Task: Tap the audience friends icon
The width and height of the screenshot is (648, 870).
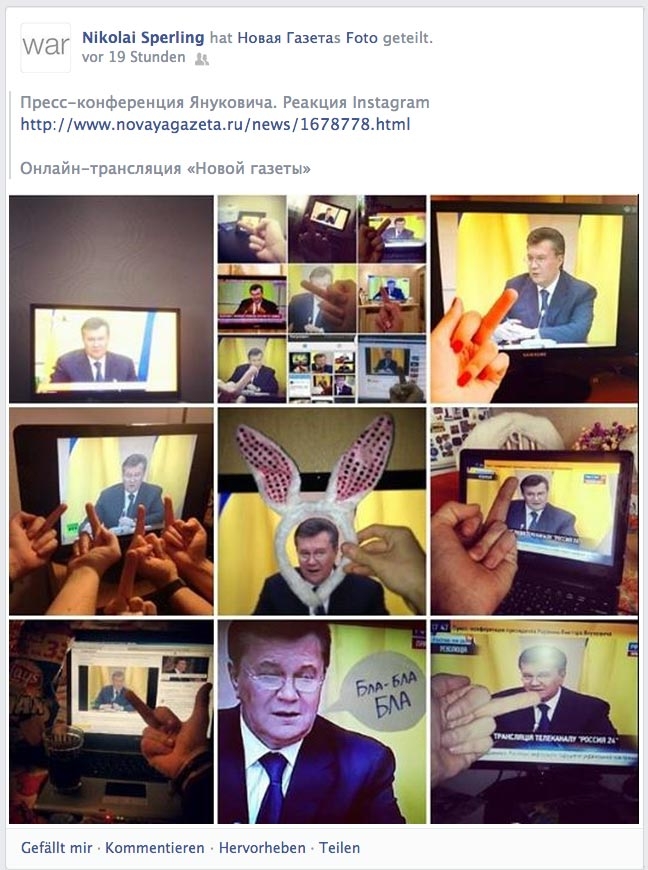Action: pos(202,59)
